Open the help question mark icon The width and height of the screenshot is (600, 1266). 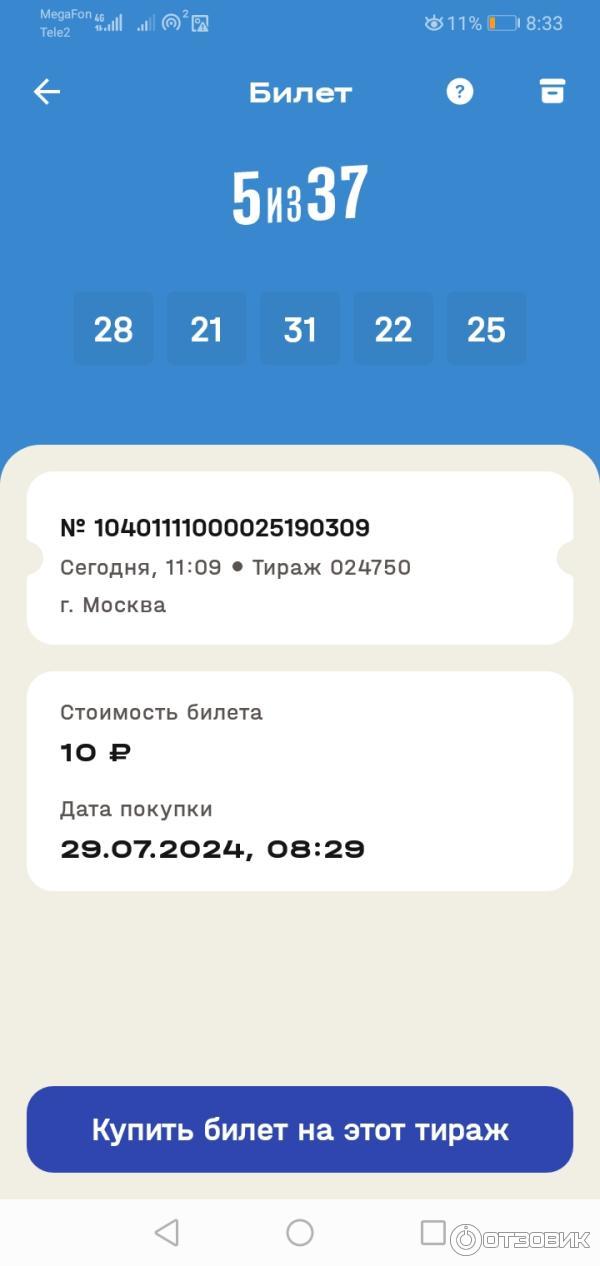(x=459, y=92)
